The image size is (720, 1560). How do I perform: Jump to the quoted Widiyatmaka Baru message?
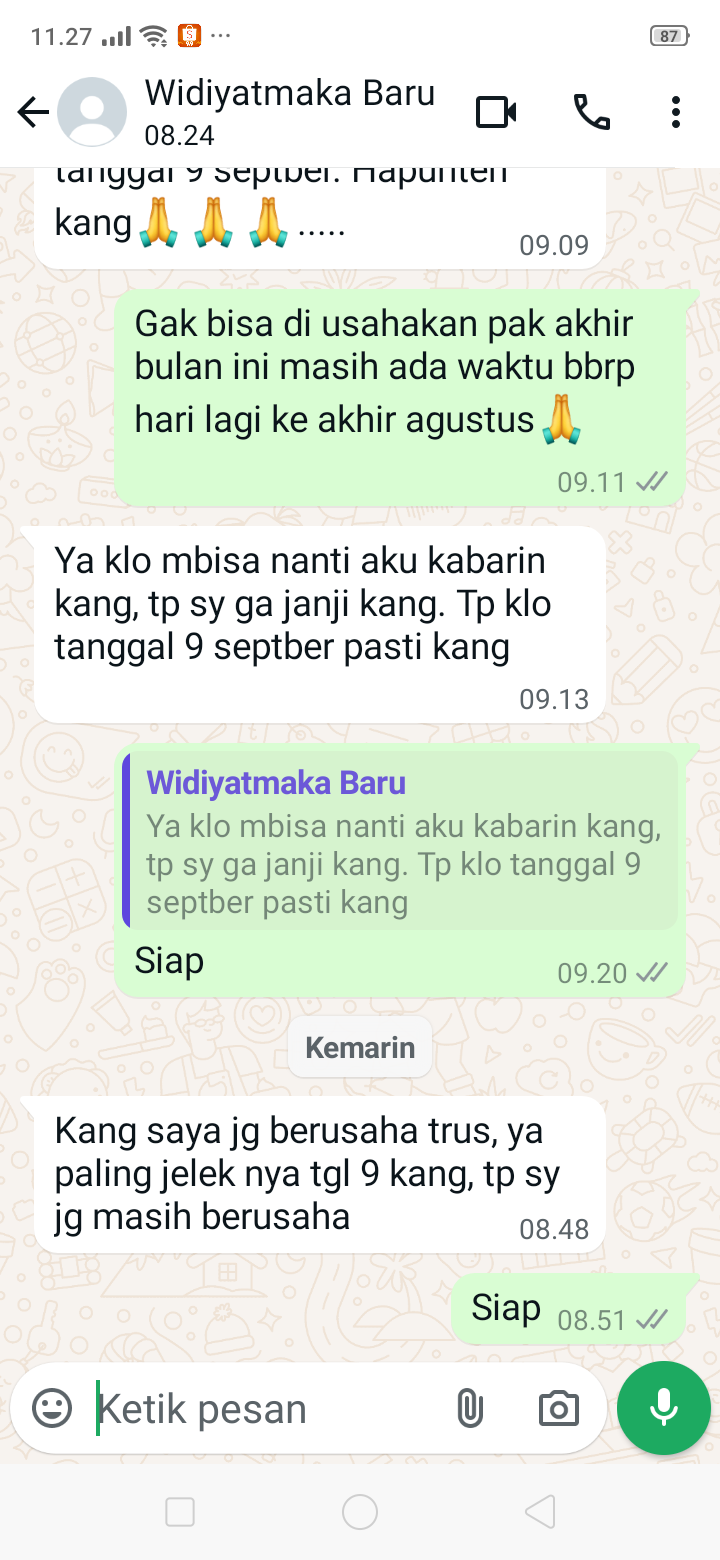(x=400, y=840)
